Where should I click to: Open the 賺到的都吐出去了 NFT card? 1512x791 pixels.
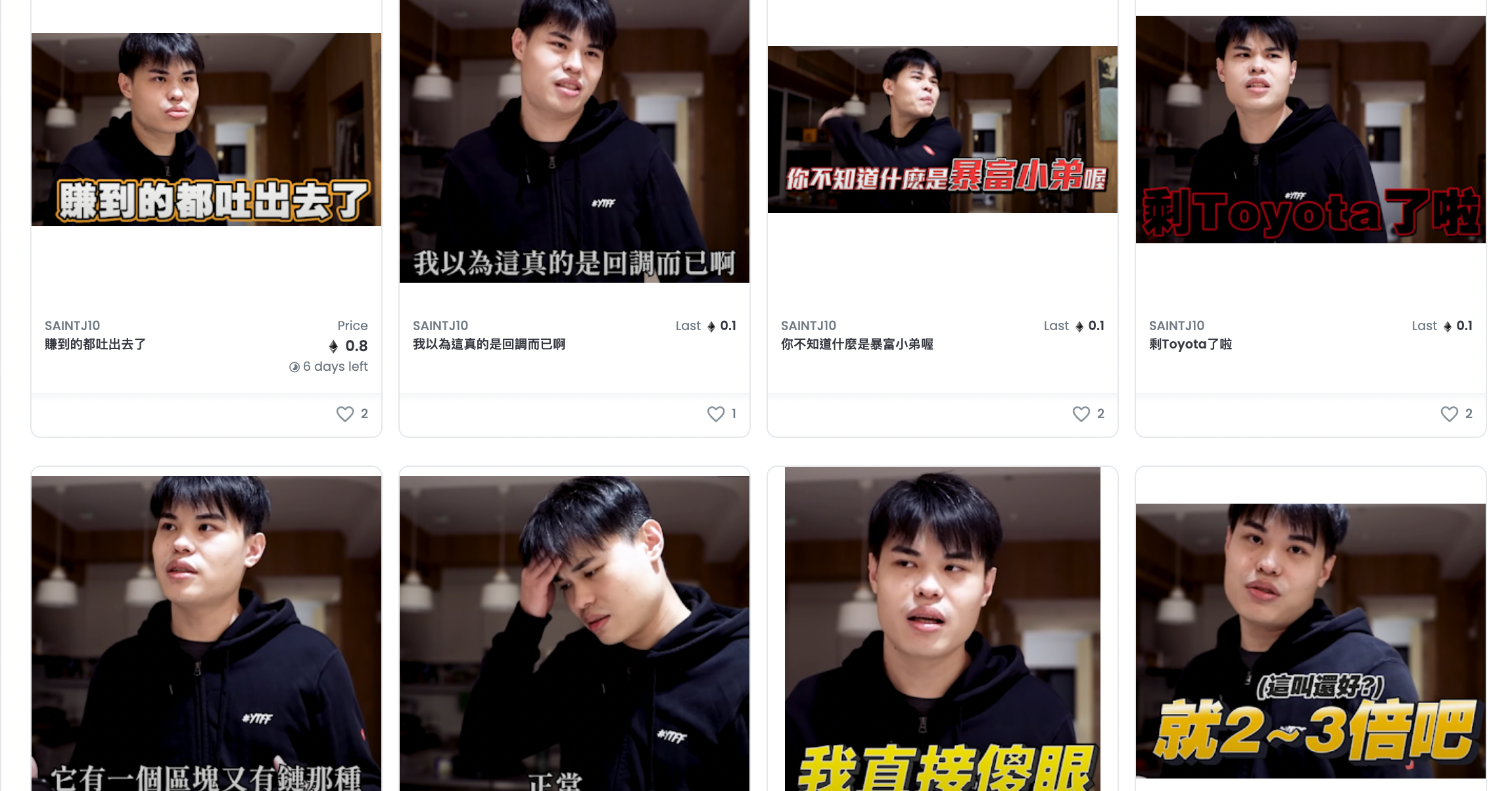206,130
